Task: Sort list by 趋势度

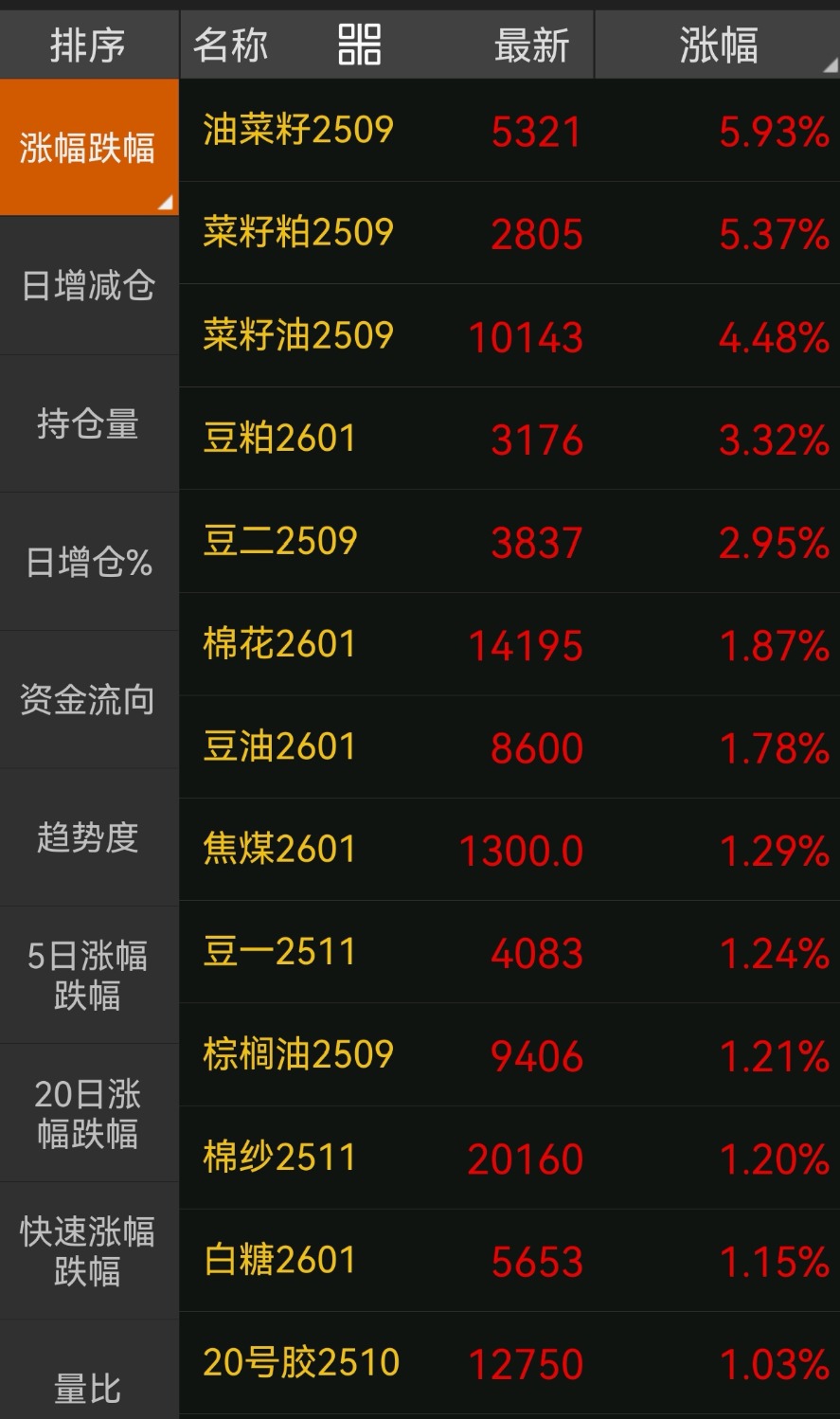Action: point(88,837)
